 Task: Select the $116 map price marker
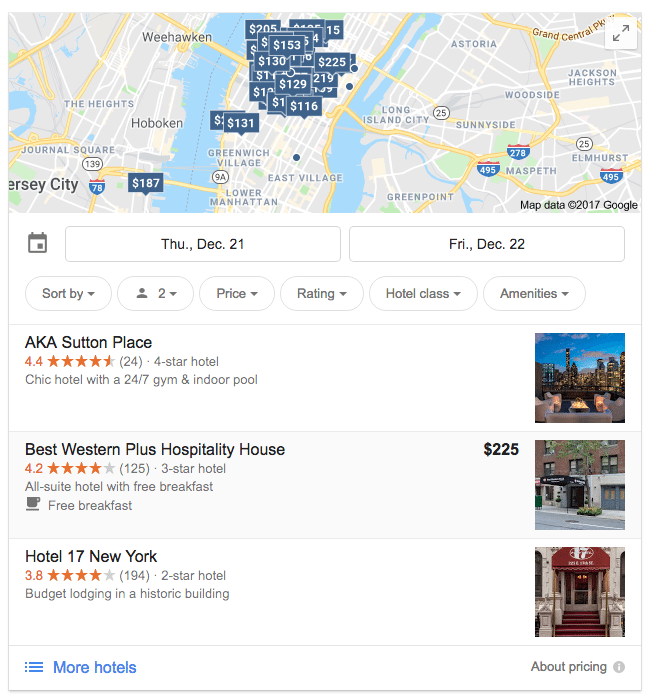coord(304,106)
